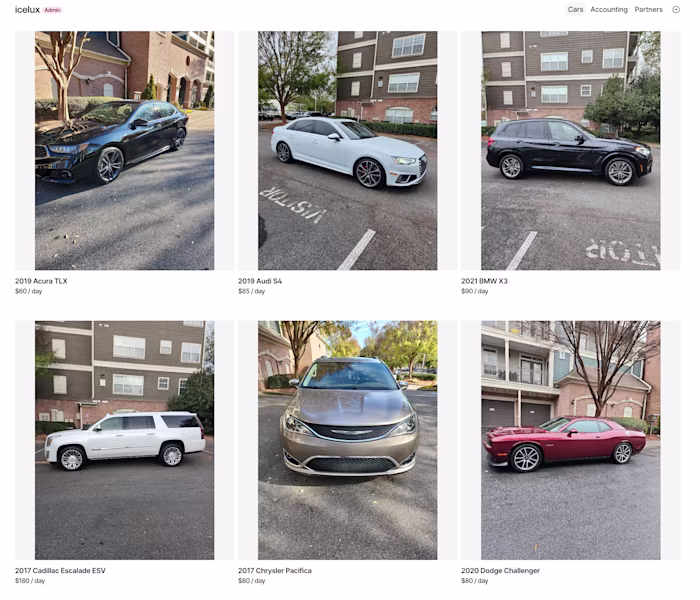700x600 pixels.
Task: Open the 2019 Acura TLX listing
Action: [124, 150]
